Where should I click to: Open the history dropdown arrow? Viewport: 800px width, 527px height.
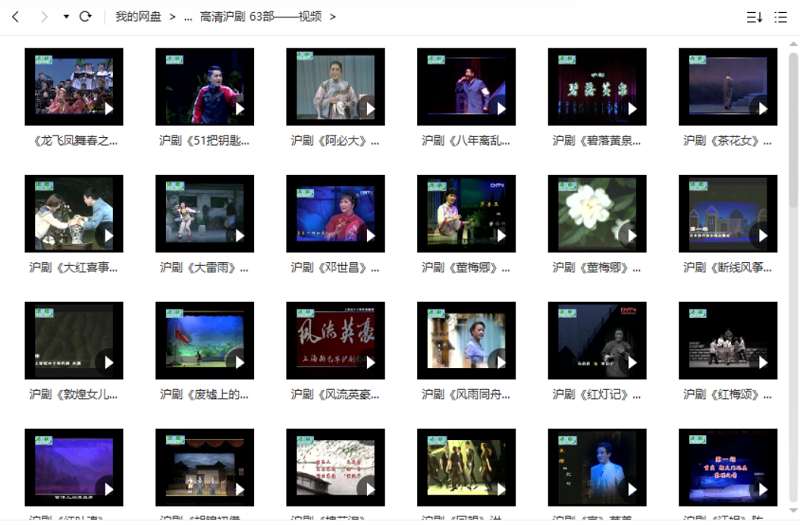click(66, 17)
